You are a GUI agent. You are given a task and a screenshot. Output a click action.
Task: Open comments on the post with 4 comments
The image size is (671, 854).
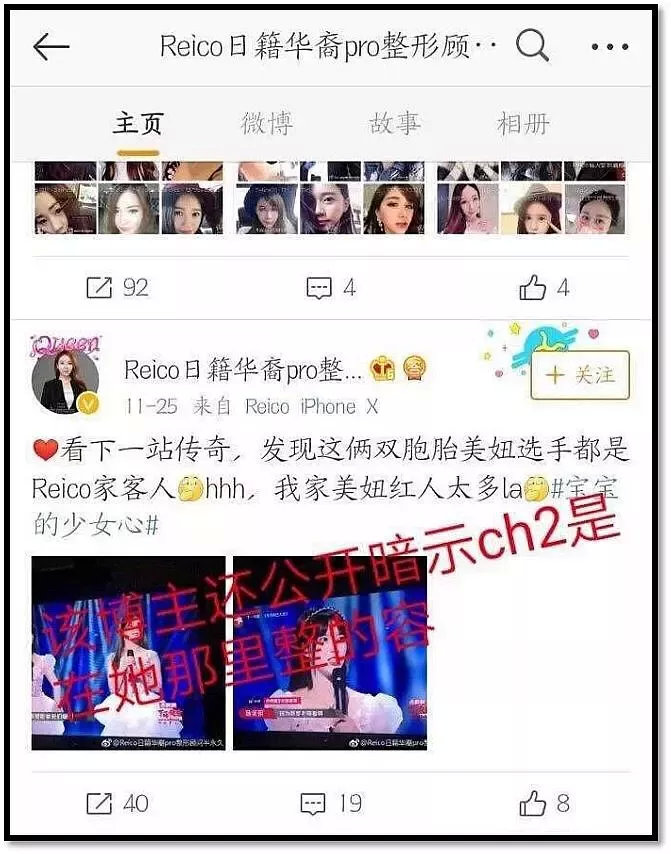[x=331, y=288]
